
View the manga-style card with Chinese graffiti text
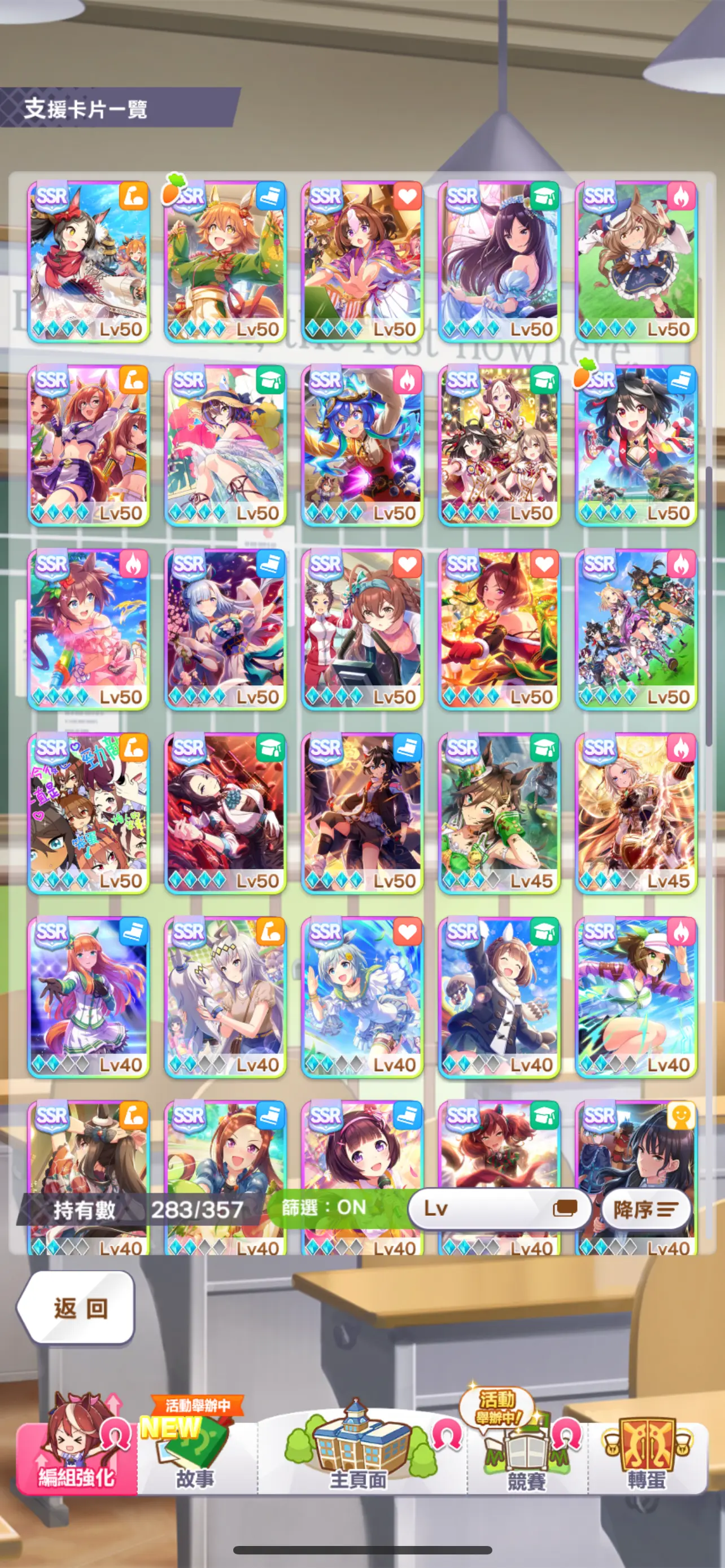89,813
